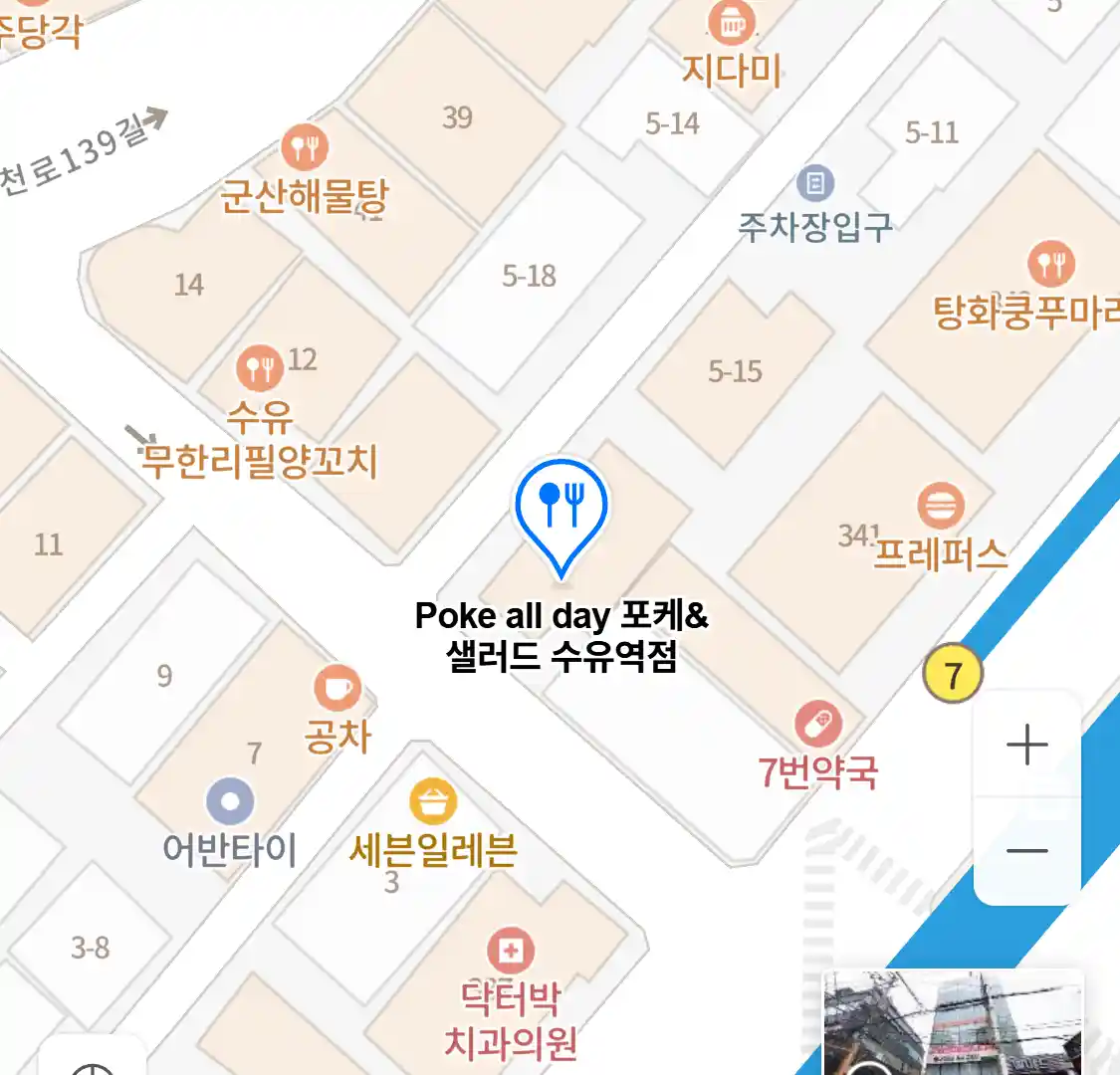1120x1075 pixels.
Task: Tap the 지다미 pub marker
Action: (x=732, y=24)
